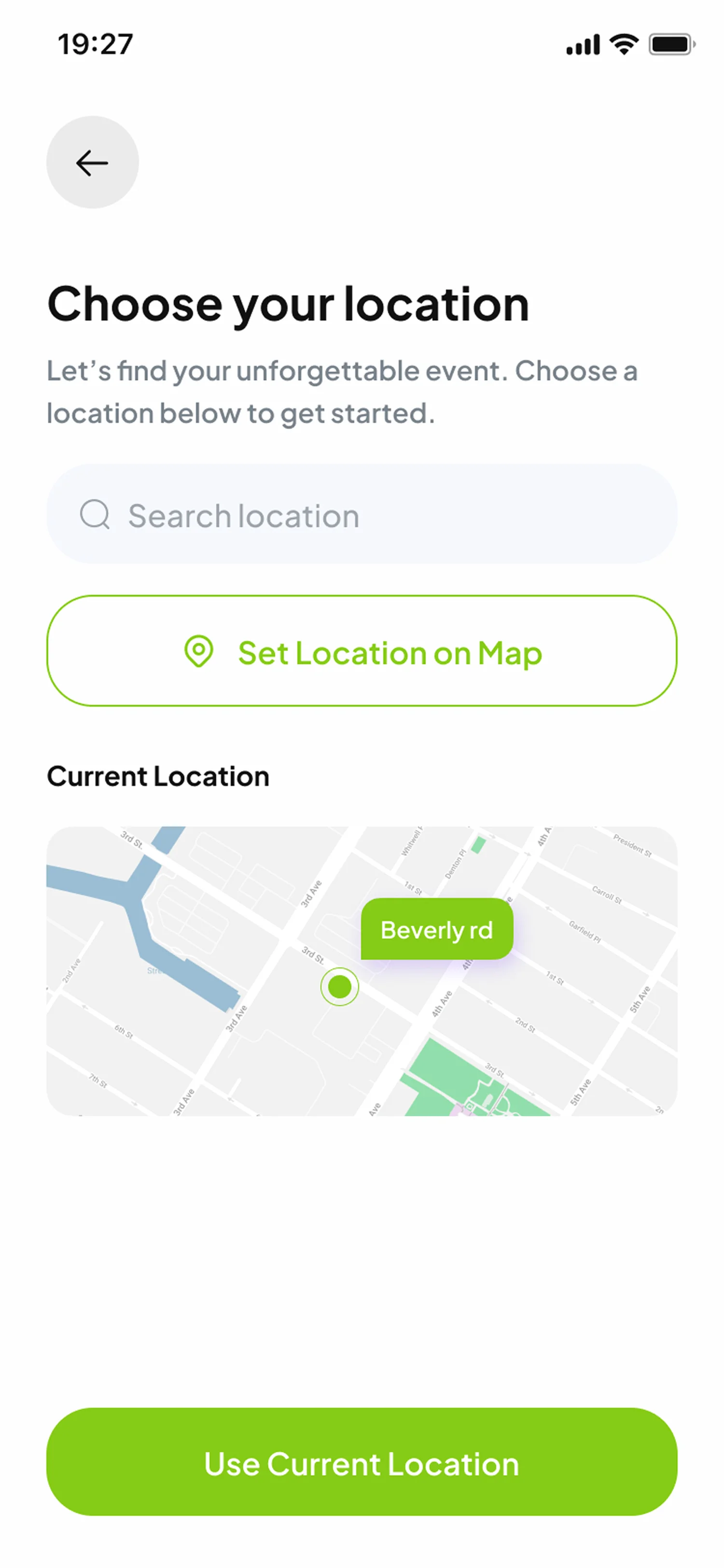724x1568 pixels.
Task: Open the current location map preview
Action: click(362, 971)
